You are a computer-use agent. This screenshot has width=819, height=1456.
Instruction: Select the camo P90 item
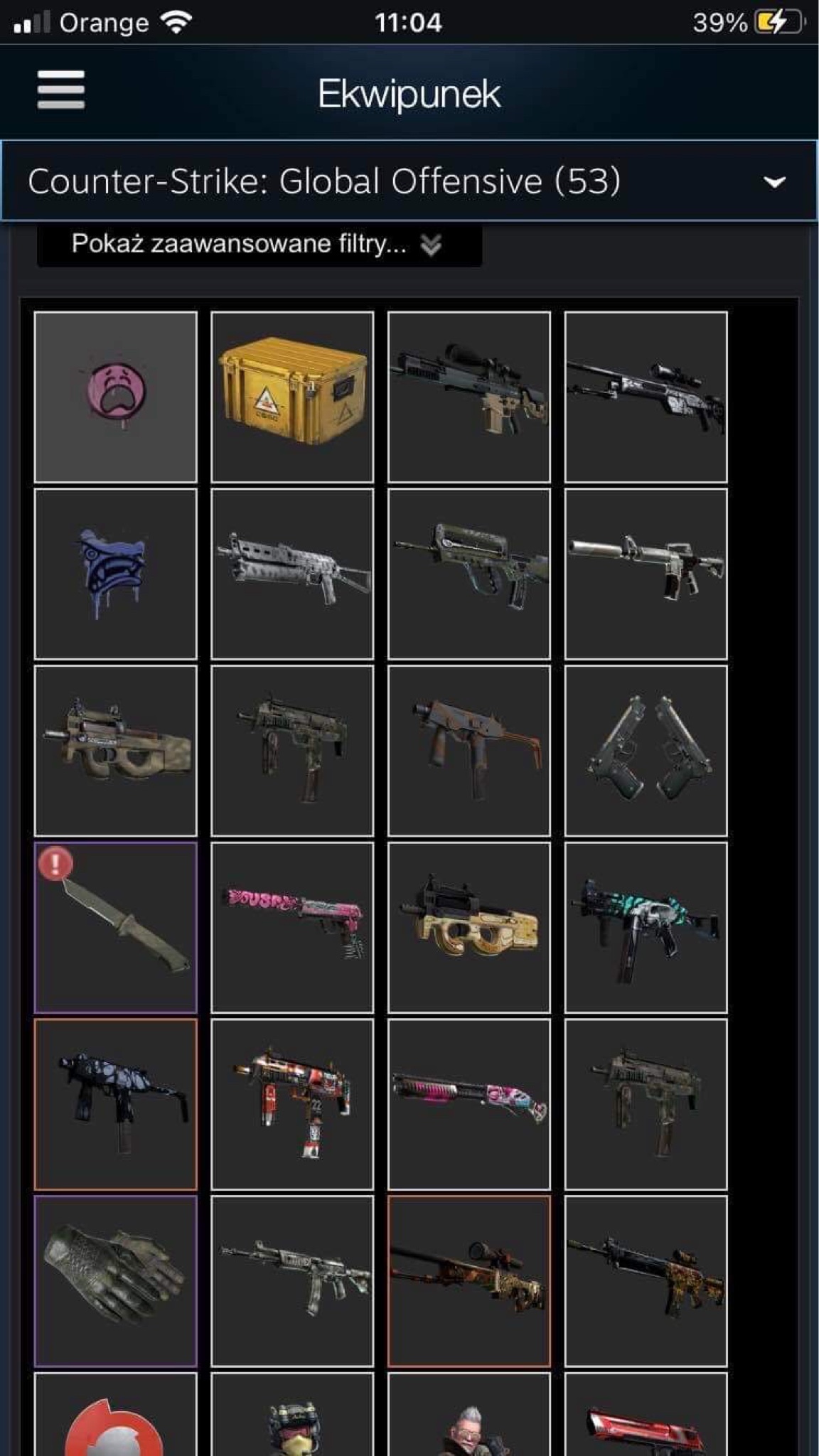116,750
